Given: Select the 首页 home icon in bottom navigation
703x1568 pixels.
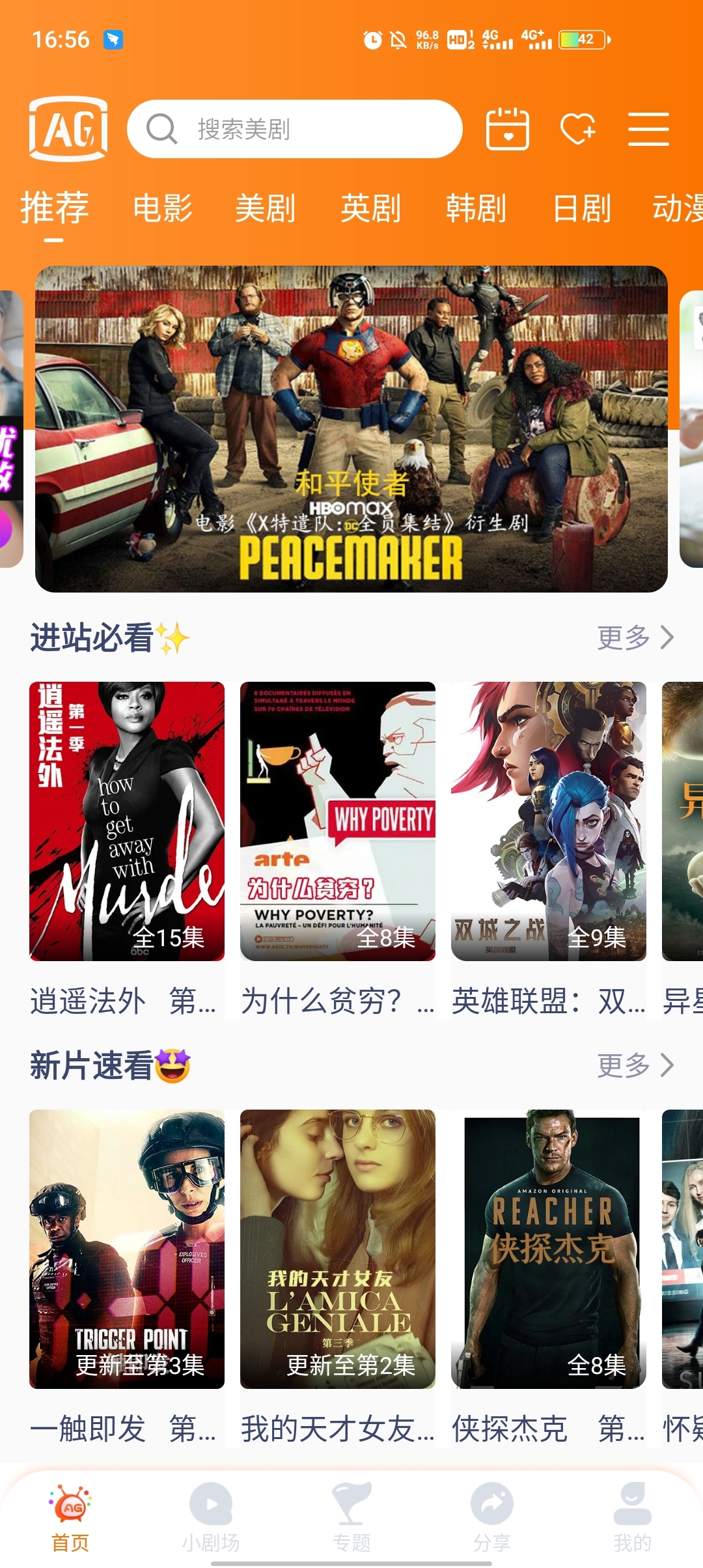Looking at the screenshot, I should click(x=70, y=1506).
